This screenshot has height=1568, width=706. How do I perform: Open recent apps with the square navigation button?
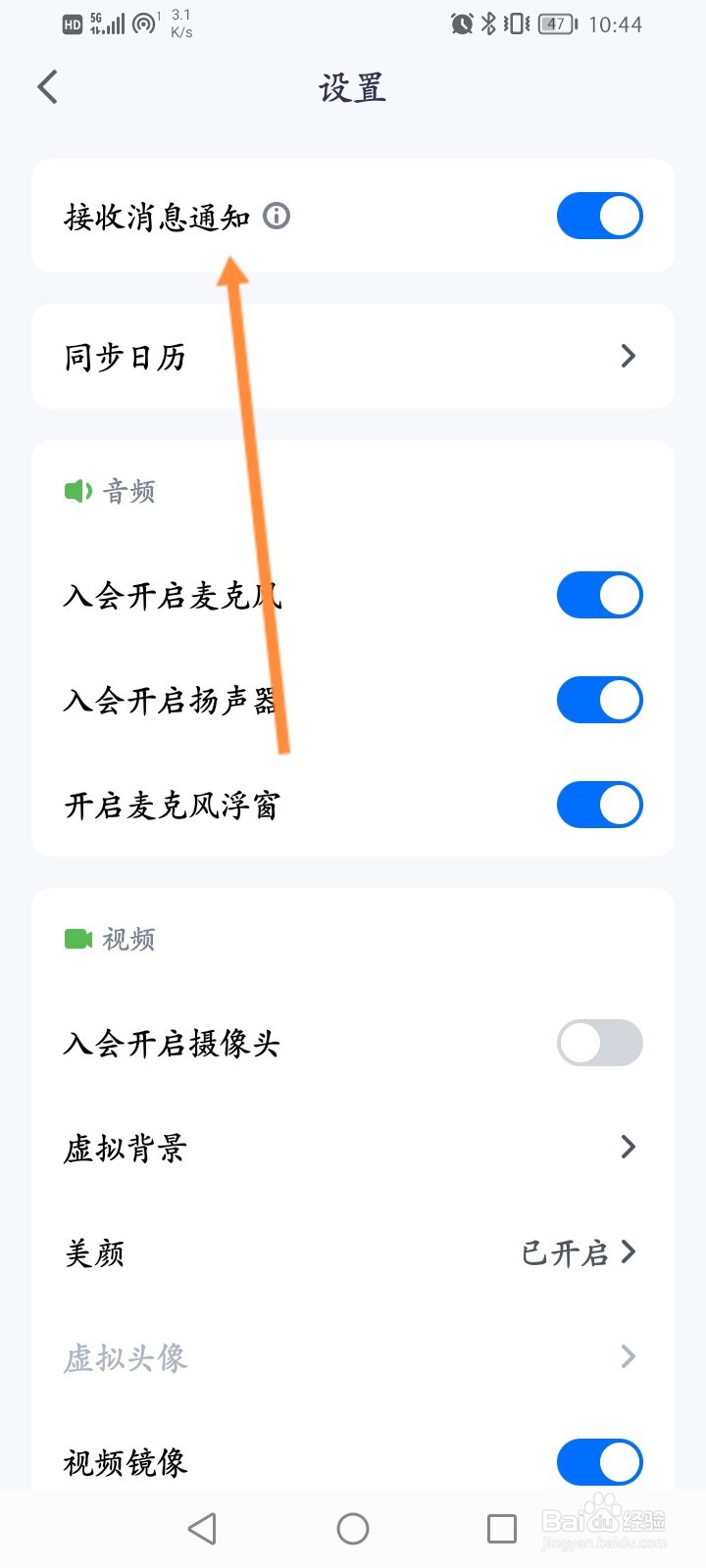click(500, 1527)
